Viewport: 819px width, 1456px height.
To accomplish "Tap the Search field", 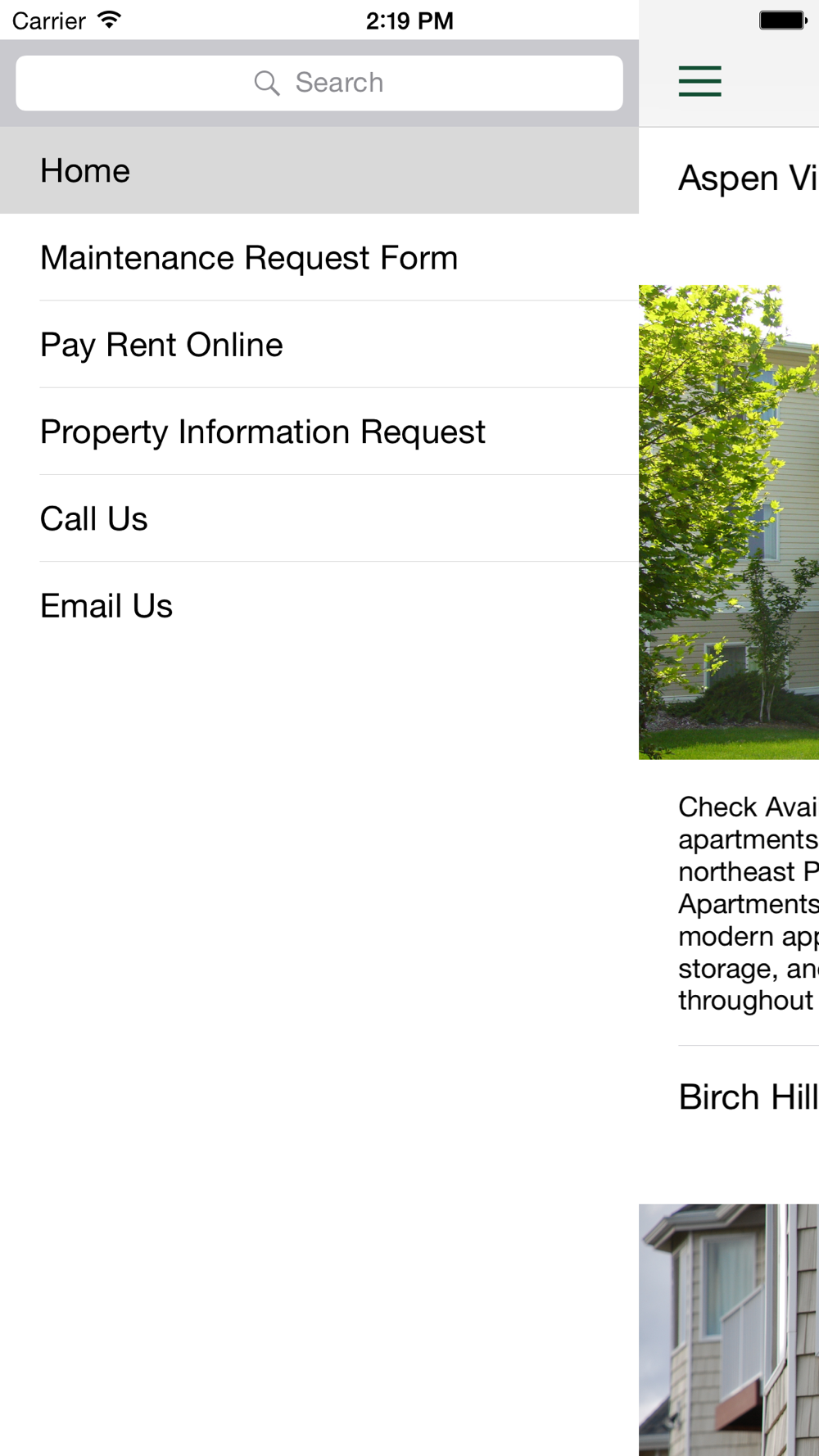I will [319, 83].
